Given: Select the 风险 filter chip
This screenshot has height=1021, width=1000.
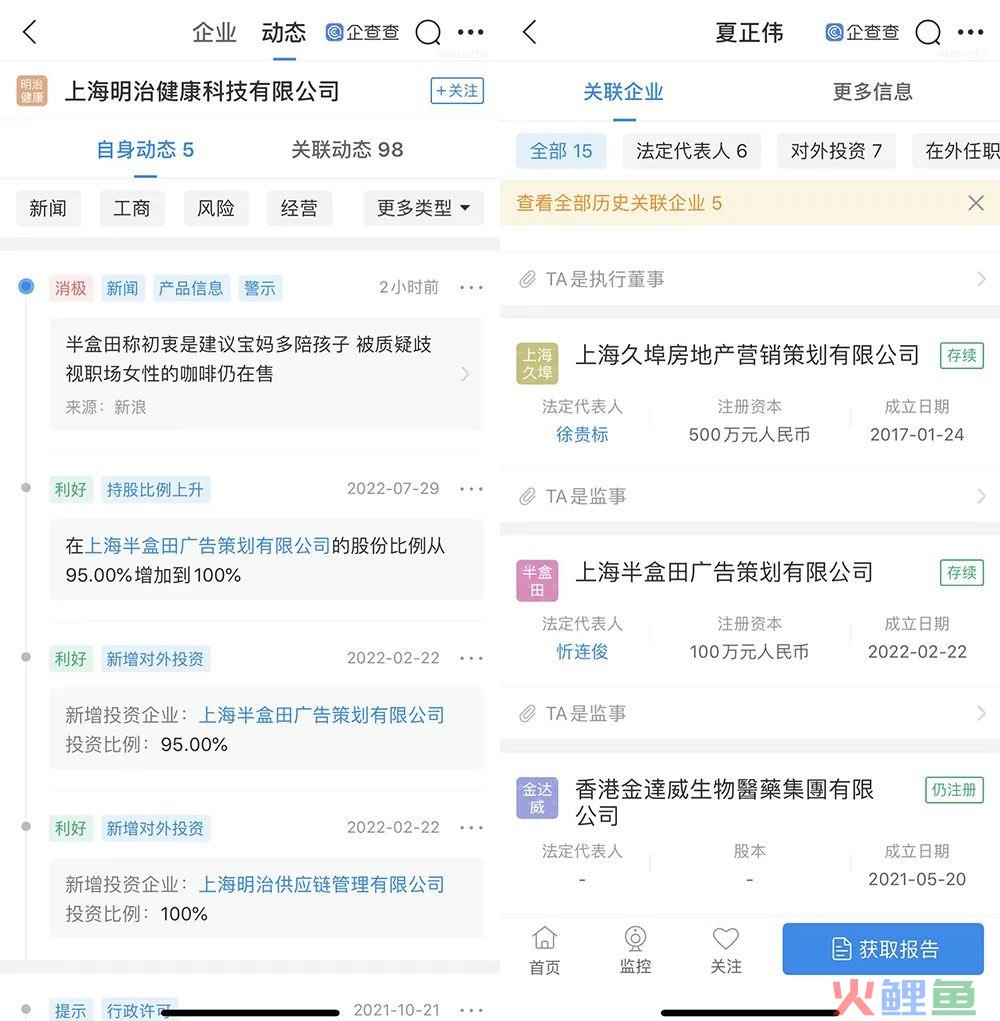Looking at the screenshot, I should [x=216, y=208].
